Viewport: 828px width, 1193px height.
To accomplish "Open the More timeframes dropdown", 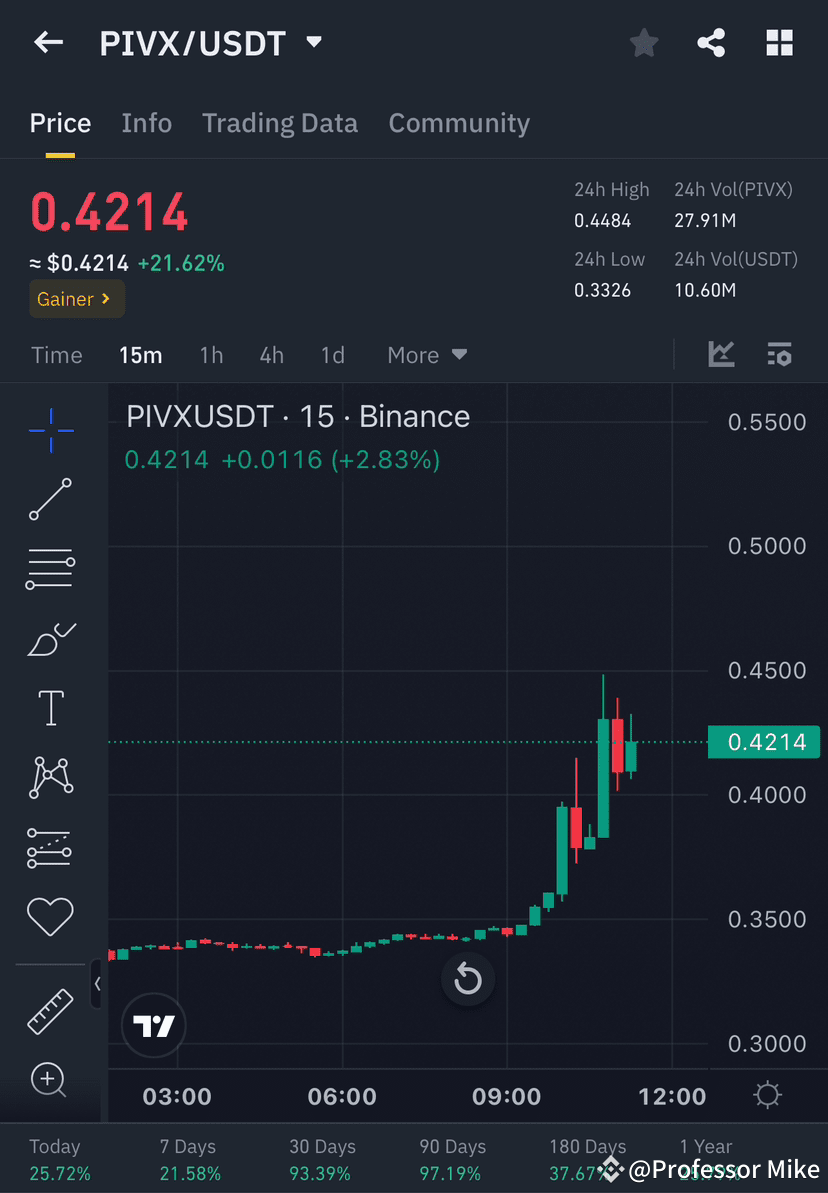I will coord(427,355).
